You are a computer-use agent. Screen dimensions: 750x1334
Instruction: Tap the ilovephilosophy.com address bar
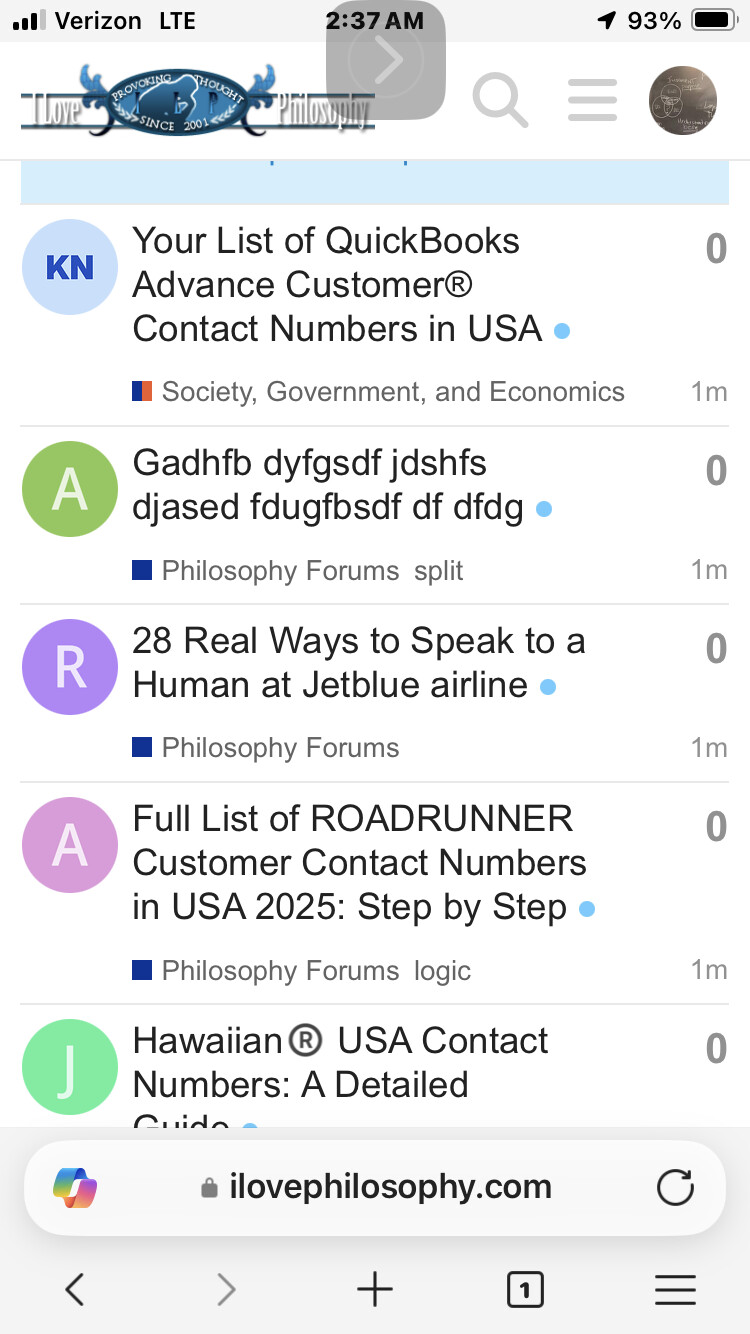tap(390, 1188)
